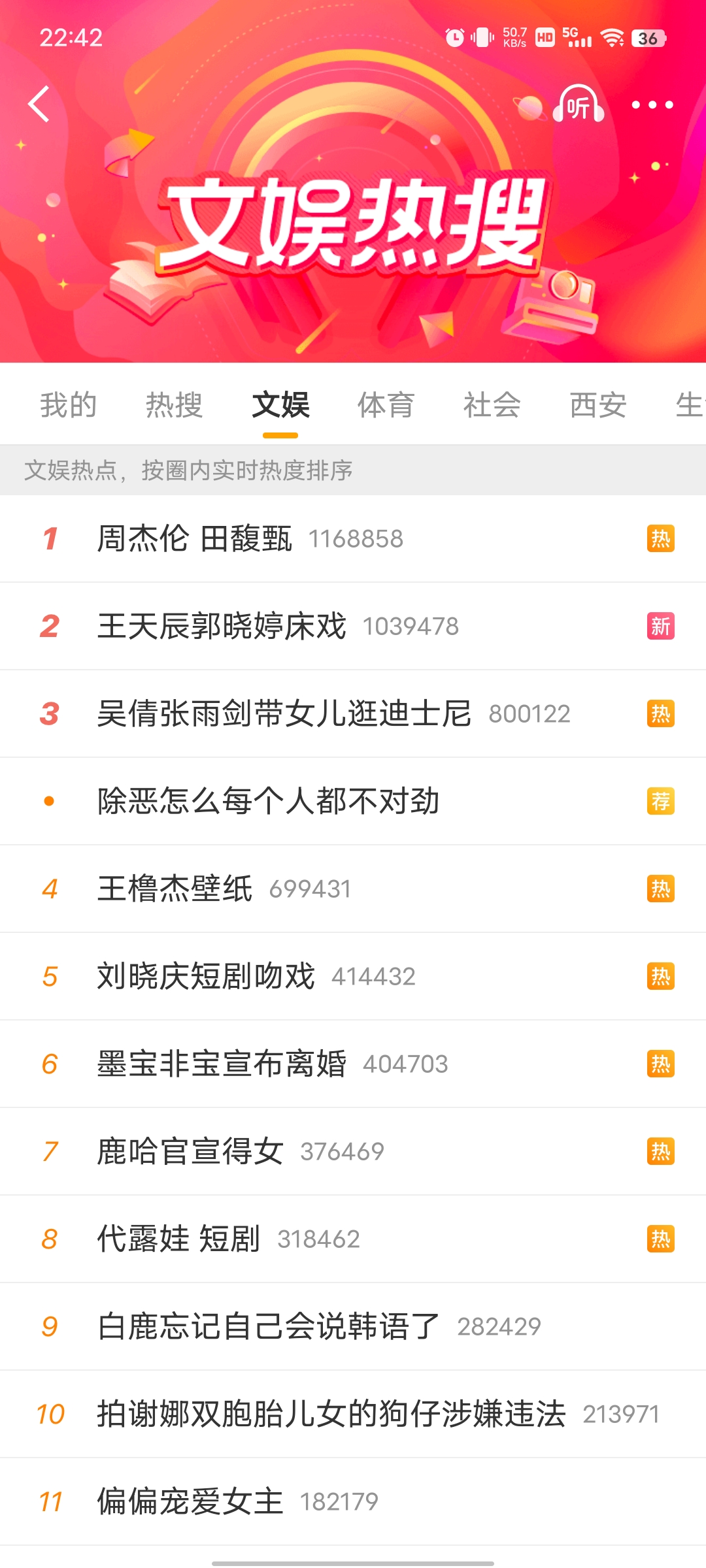Viewport: 706px width, 1568px height.
Task: Open top trend 周杰伦 田馥甄
Action: click(x=353, y=539)
